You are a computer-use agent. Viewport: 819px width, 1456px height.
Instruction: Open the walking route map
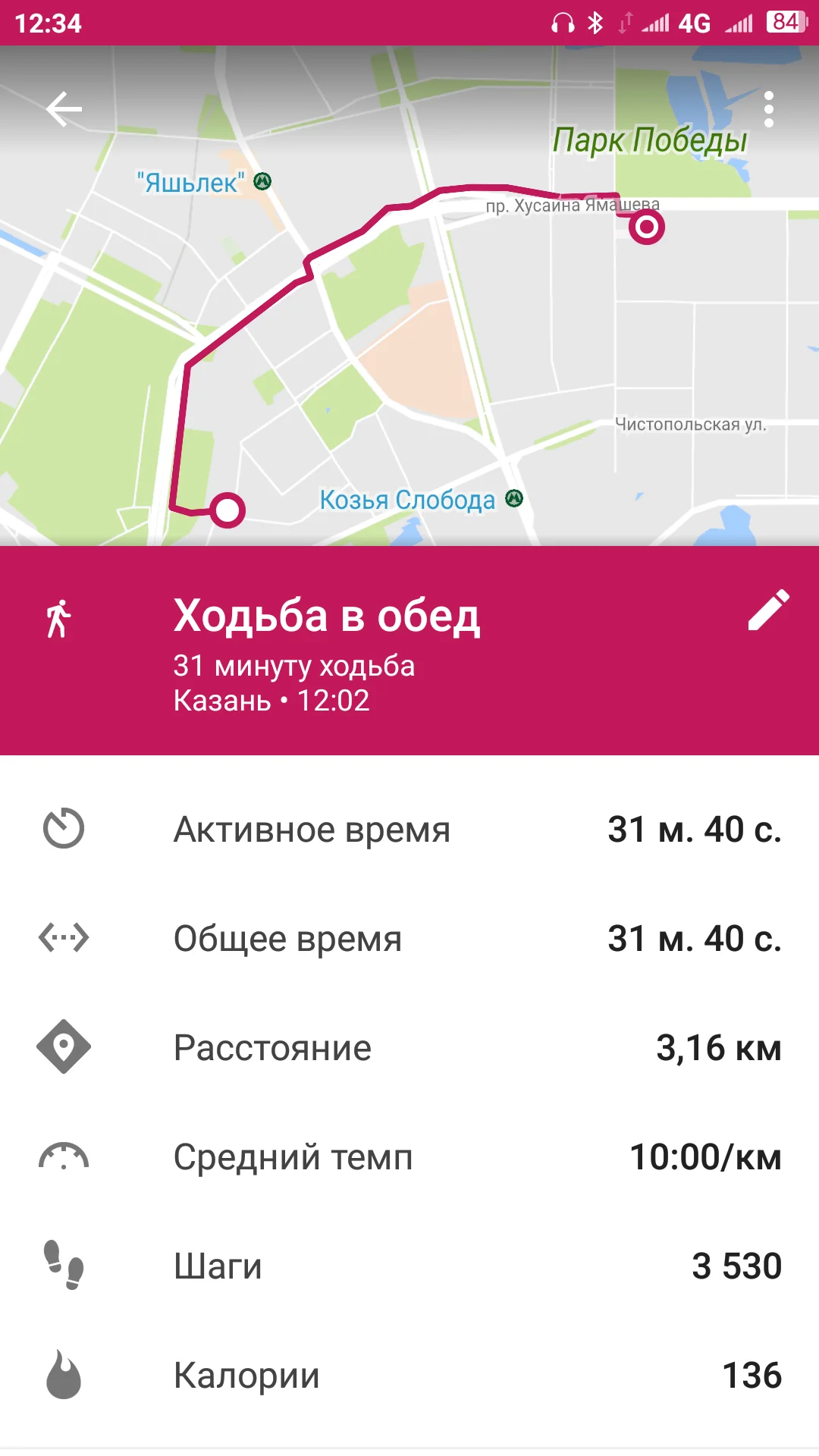point(409,296)
